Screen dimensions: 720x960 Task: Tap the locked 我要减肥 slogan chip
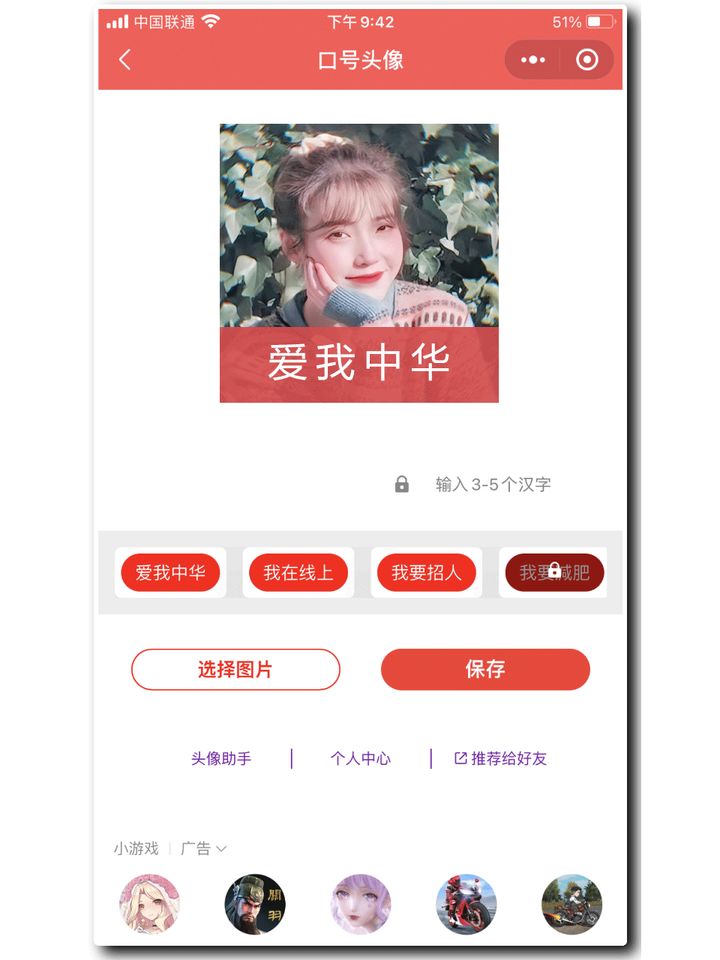[554, 573]
